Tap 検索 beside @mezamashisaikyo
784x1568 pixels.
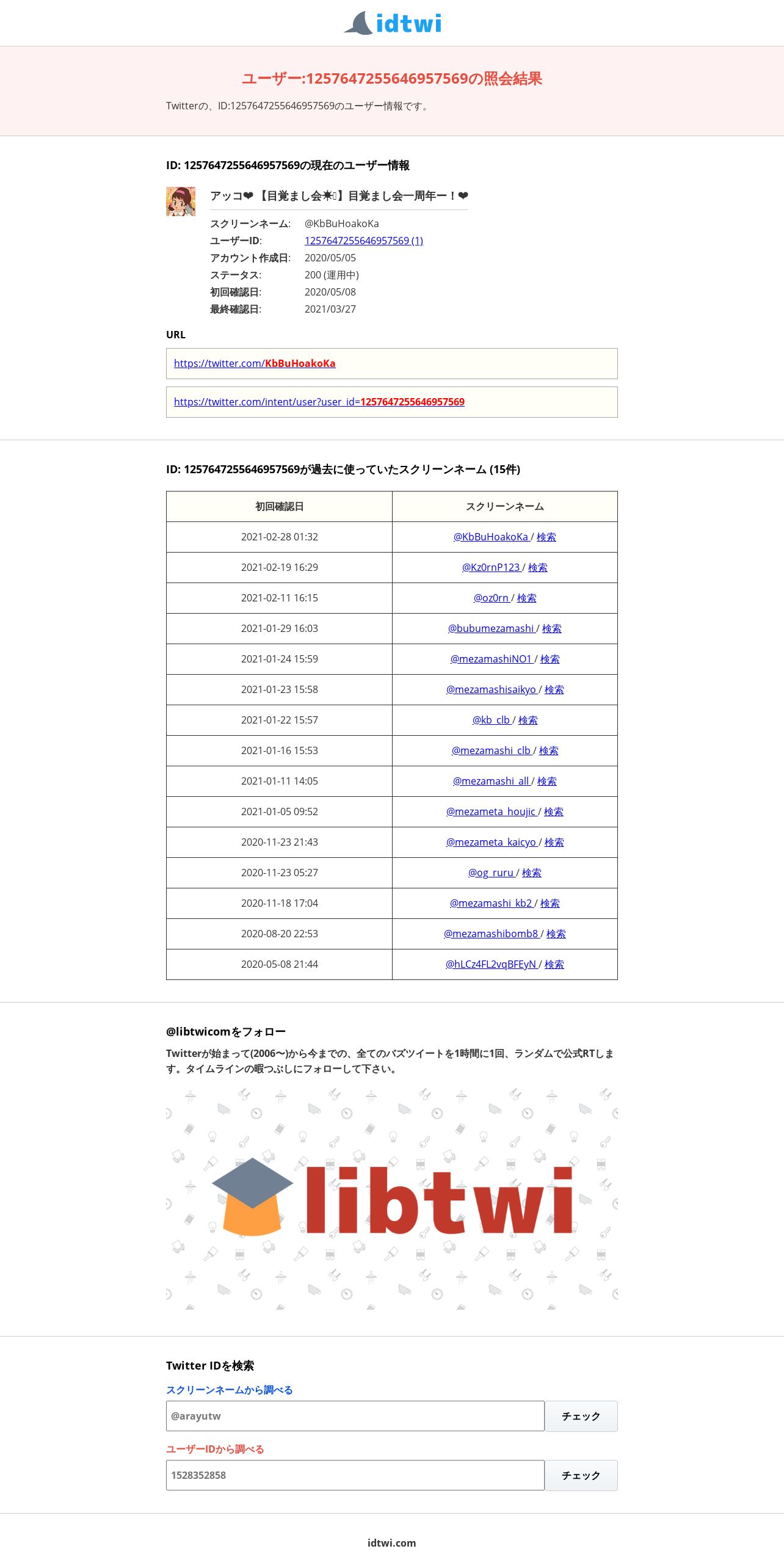[554, 689]
